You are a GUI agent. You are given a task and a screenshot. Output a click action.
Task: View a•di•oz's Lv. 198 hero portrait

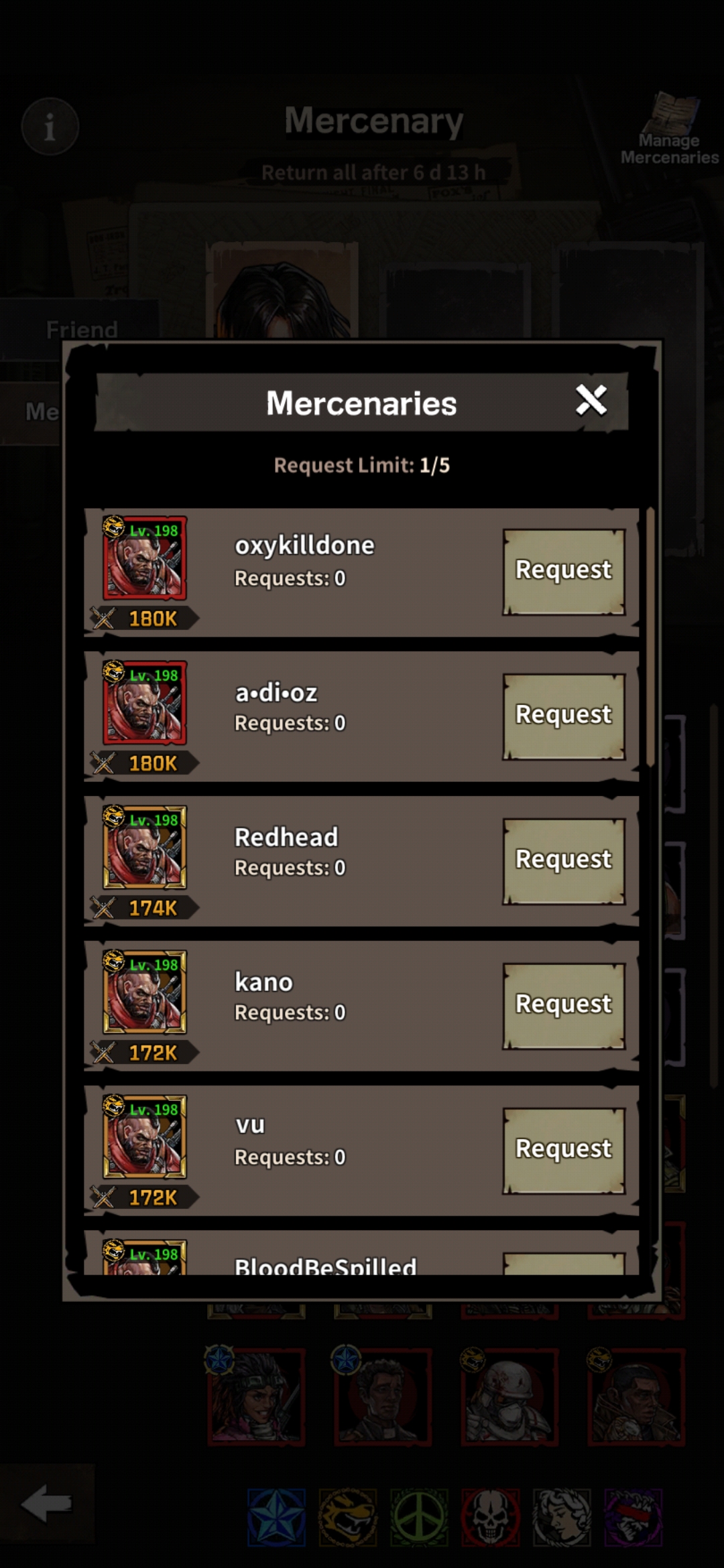(x=145, y=703)
